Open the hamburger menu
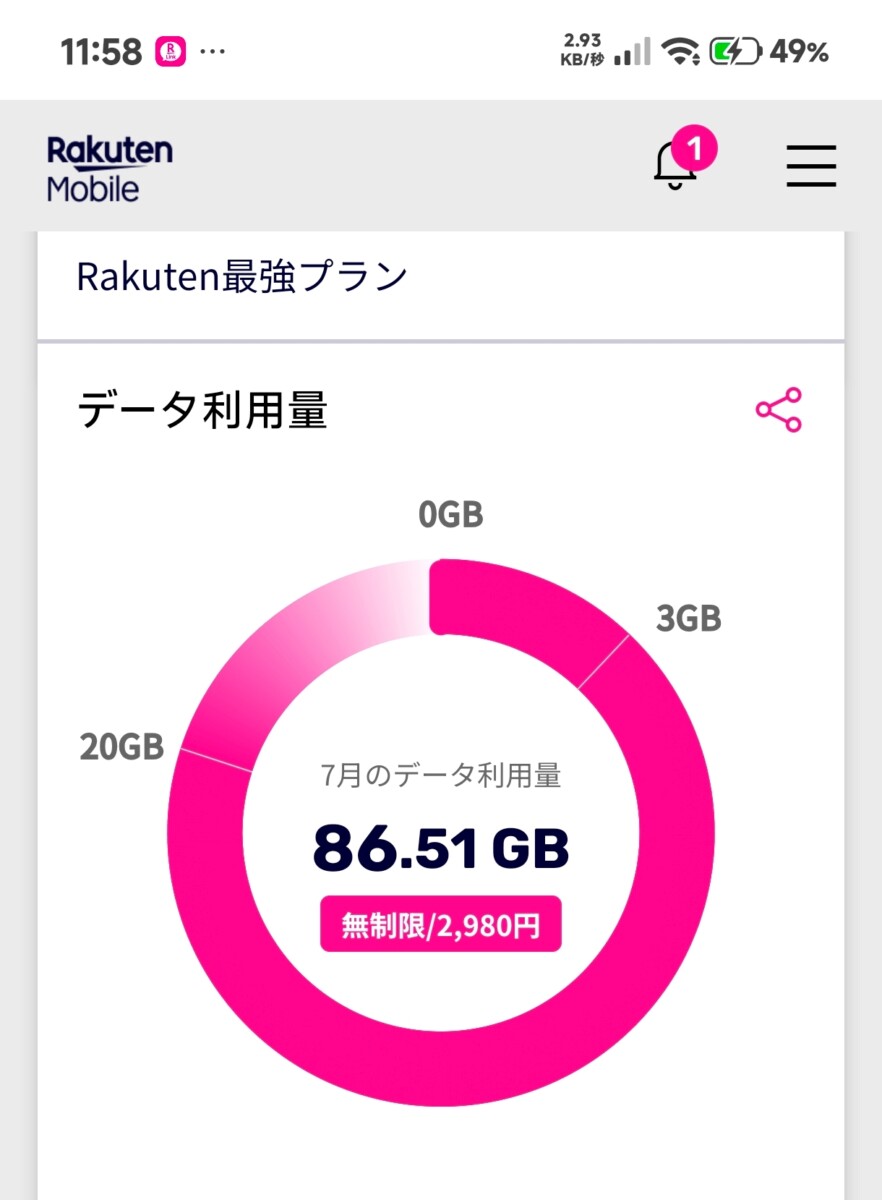 (x=811, y=166)
